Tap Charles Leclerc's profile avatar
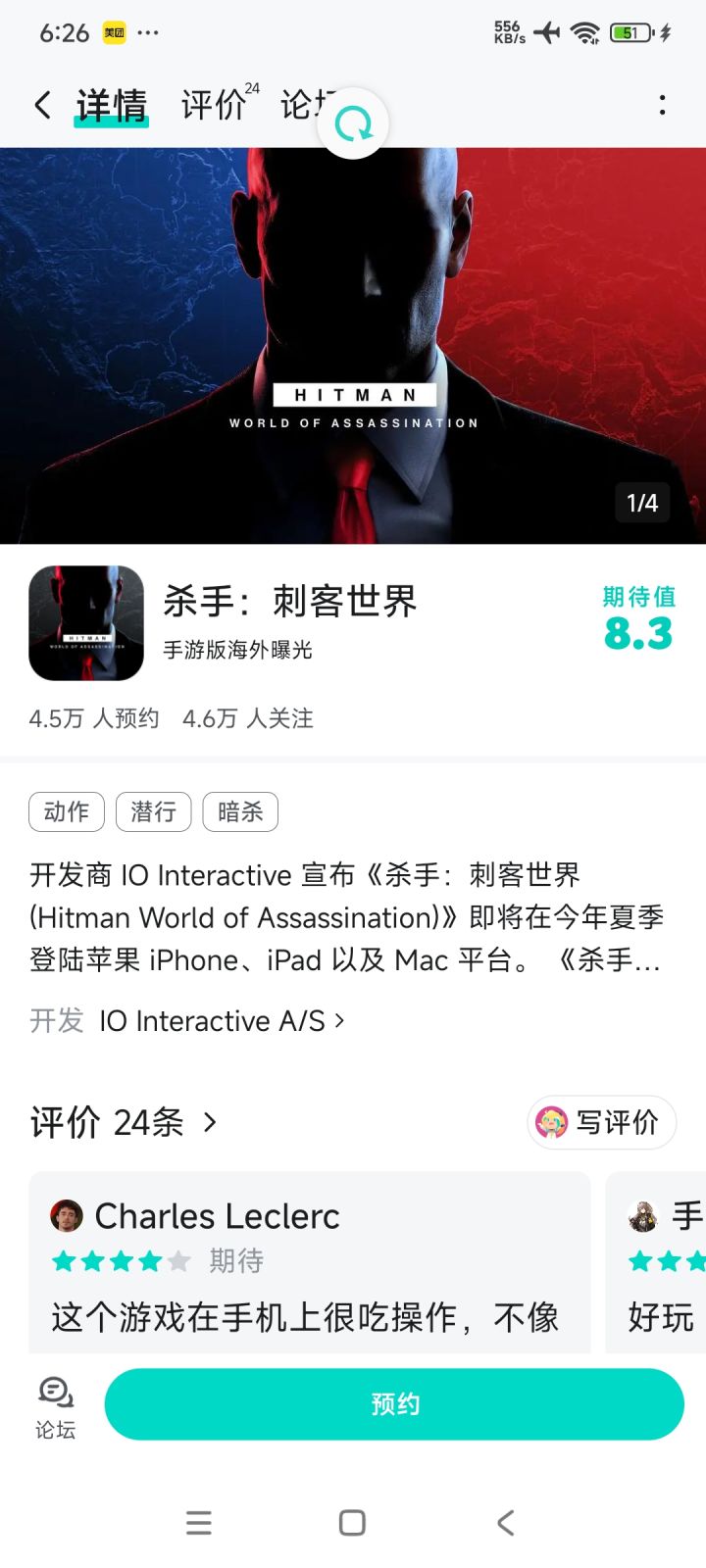Viewport: 706px width, 1568px height. click(67, 1215)
